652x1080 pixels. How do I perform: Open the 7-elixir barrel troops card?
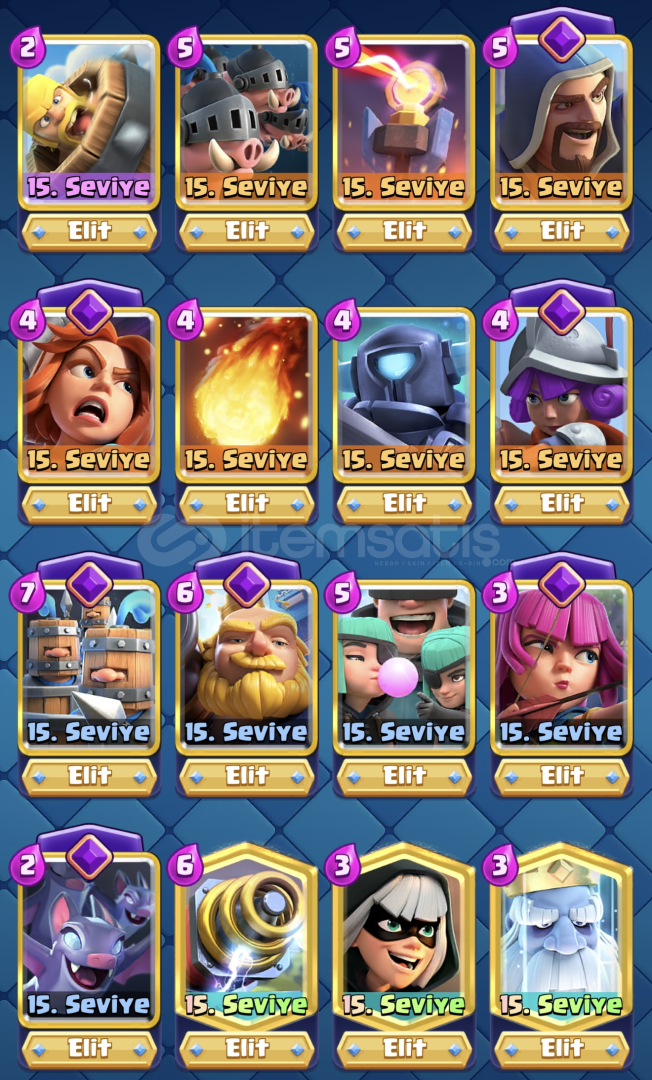(89, 667)
